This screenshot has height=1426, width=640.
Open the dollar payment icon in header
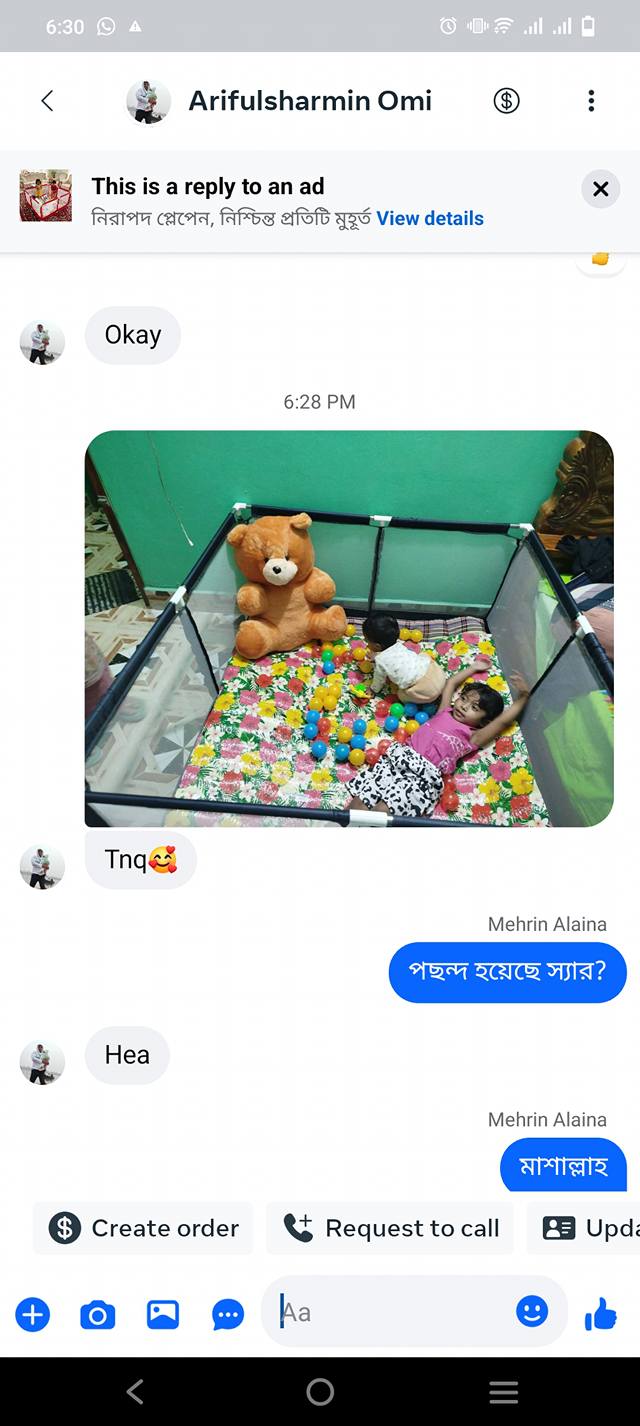507,100
